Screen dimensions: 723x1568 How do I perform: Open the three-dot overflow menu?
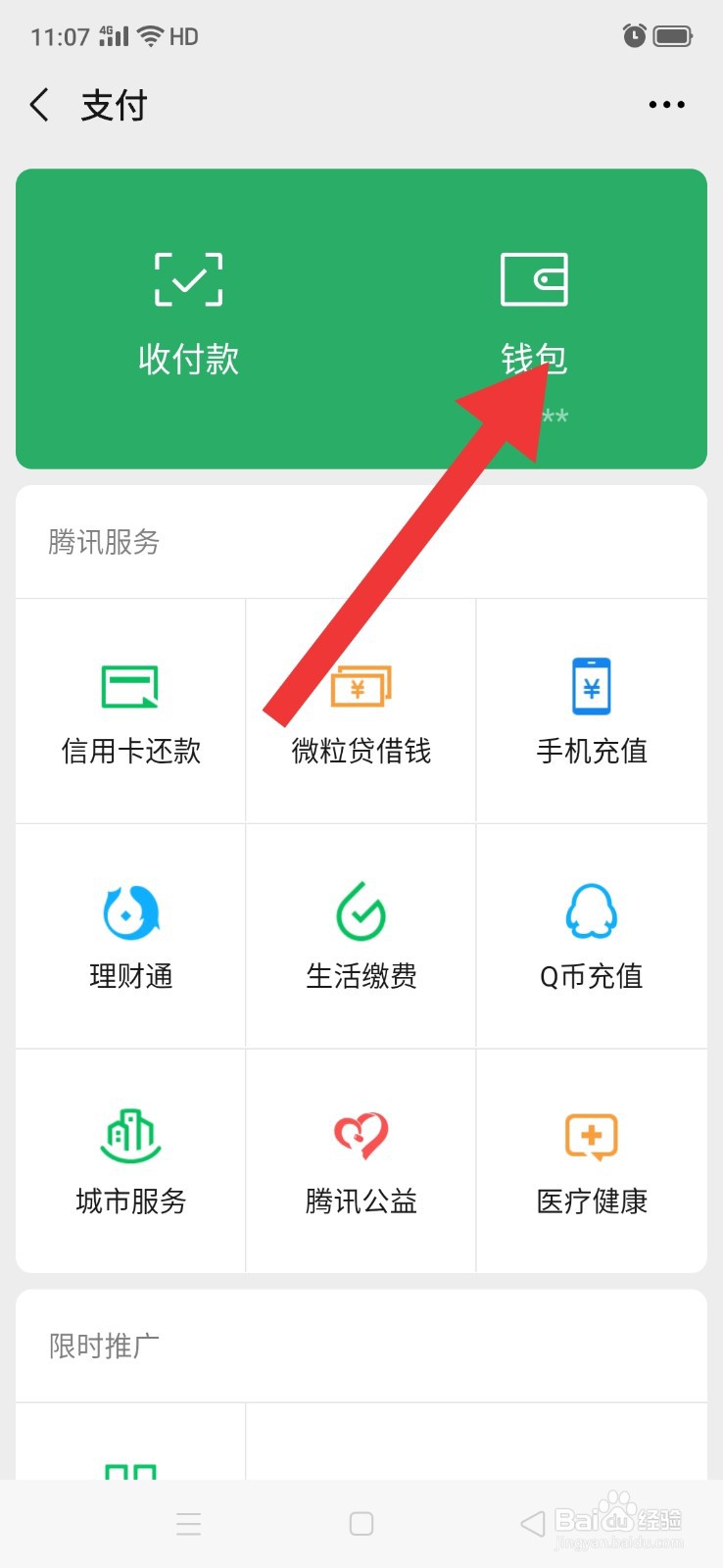pyautogui.click(x=667, y=103)
